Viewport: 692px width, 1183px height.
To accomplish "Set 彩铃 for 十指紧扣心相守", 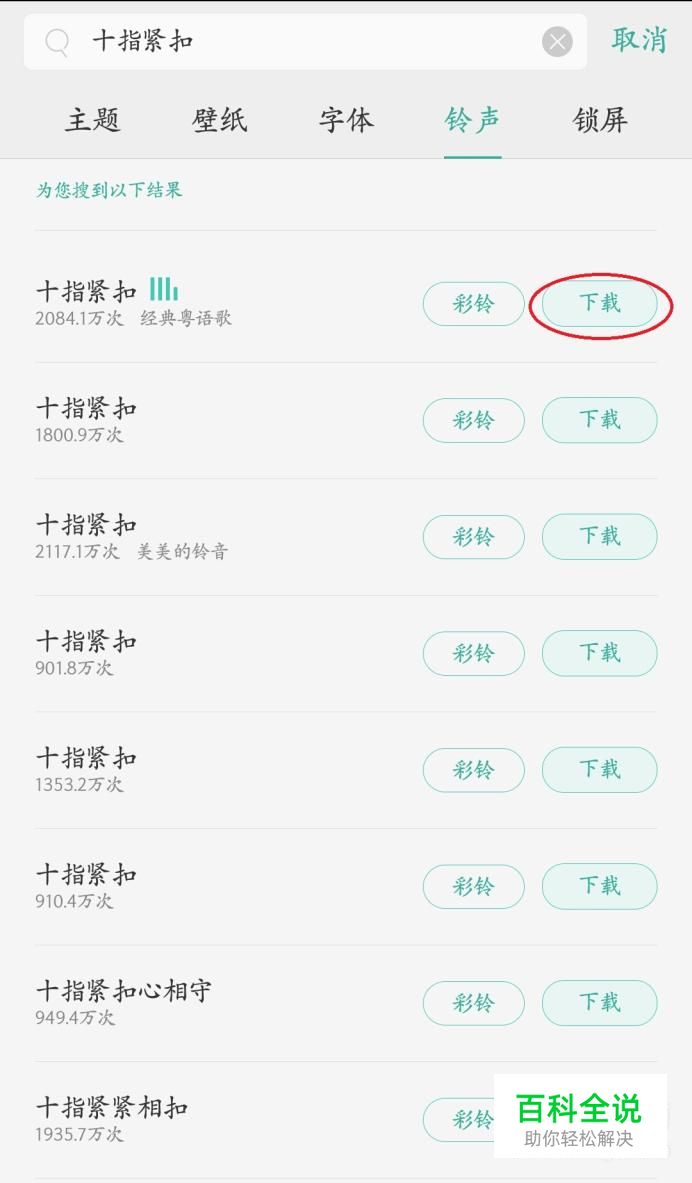I will click(x=473, y=1002).
